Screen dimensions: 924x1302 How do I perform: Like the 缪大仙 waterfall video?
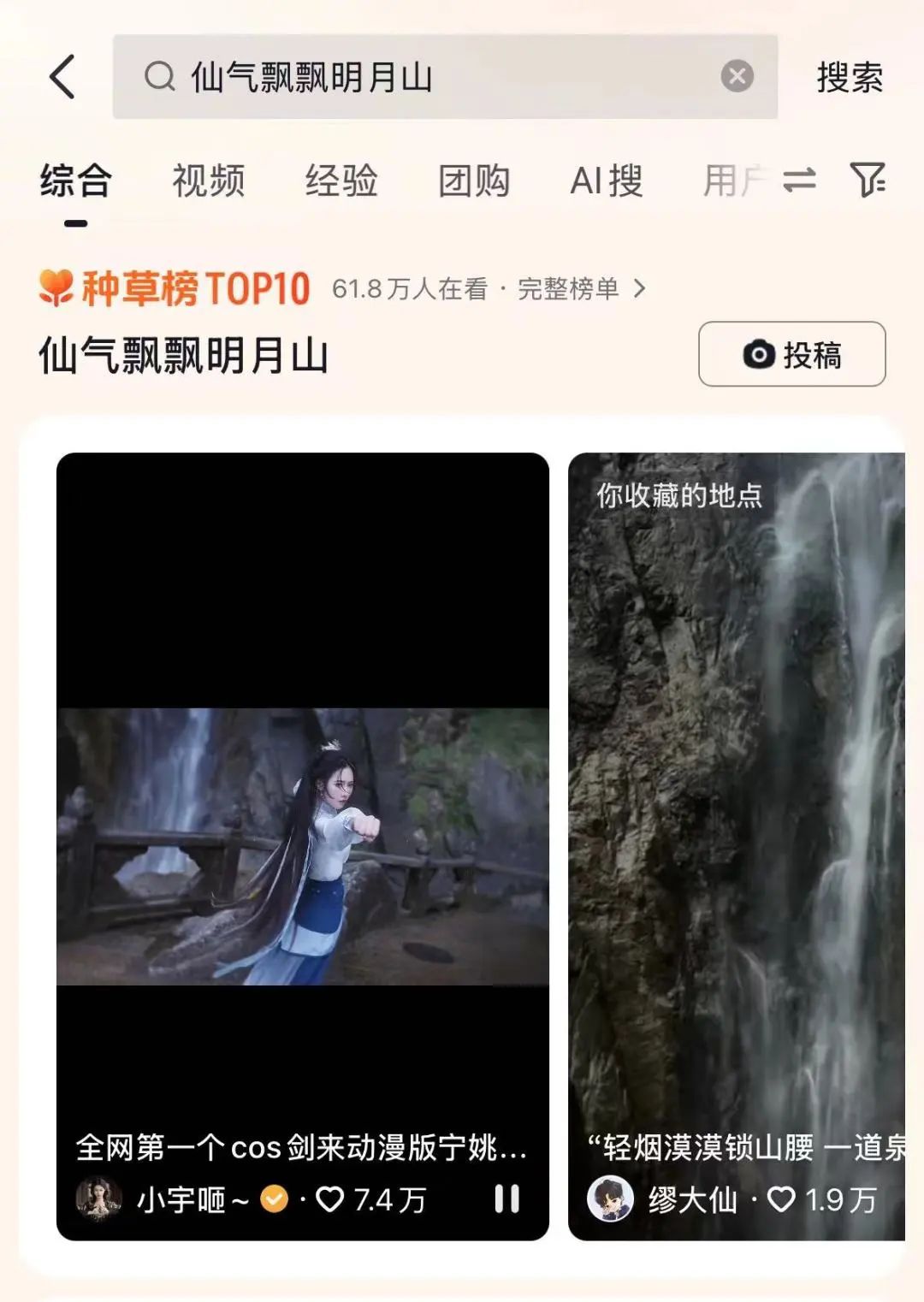coord(780,1199)
